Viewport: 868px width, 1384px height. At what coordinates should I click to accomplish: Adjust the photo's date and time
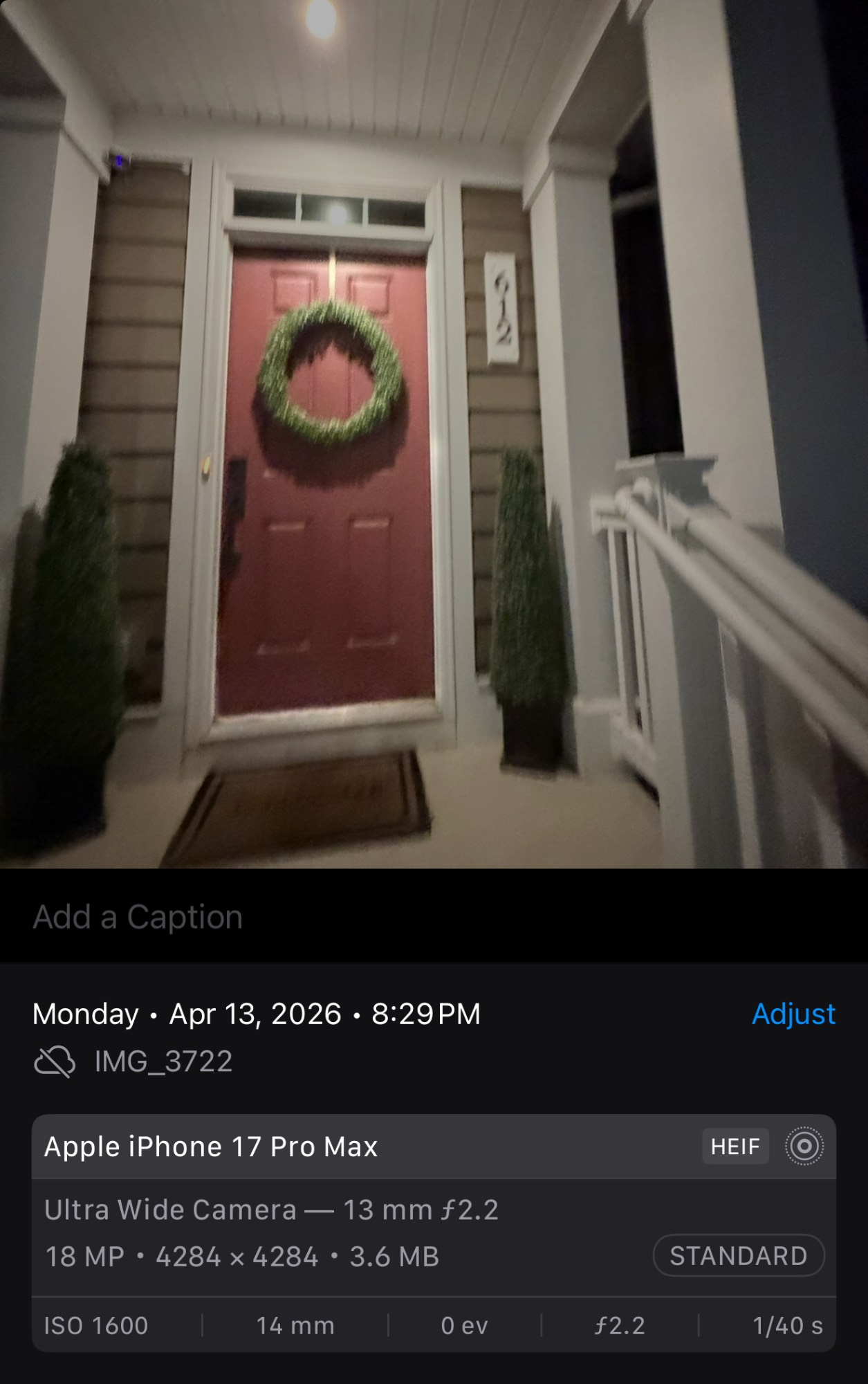pos(793,1014)
